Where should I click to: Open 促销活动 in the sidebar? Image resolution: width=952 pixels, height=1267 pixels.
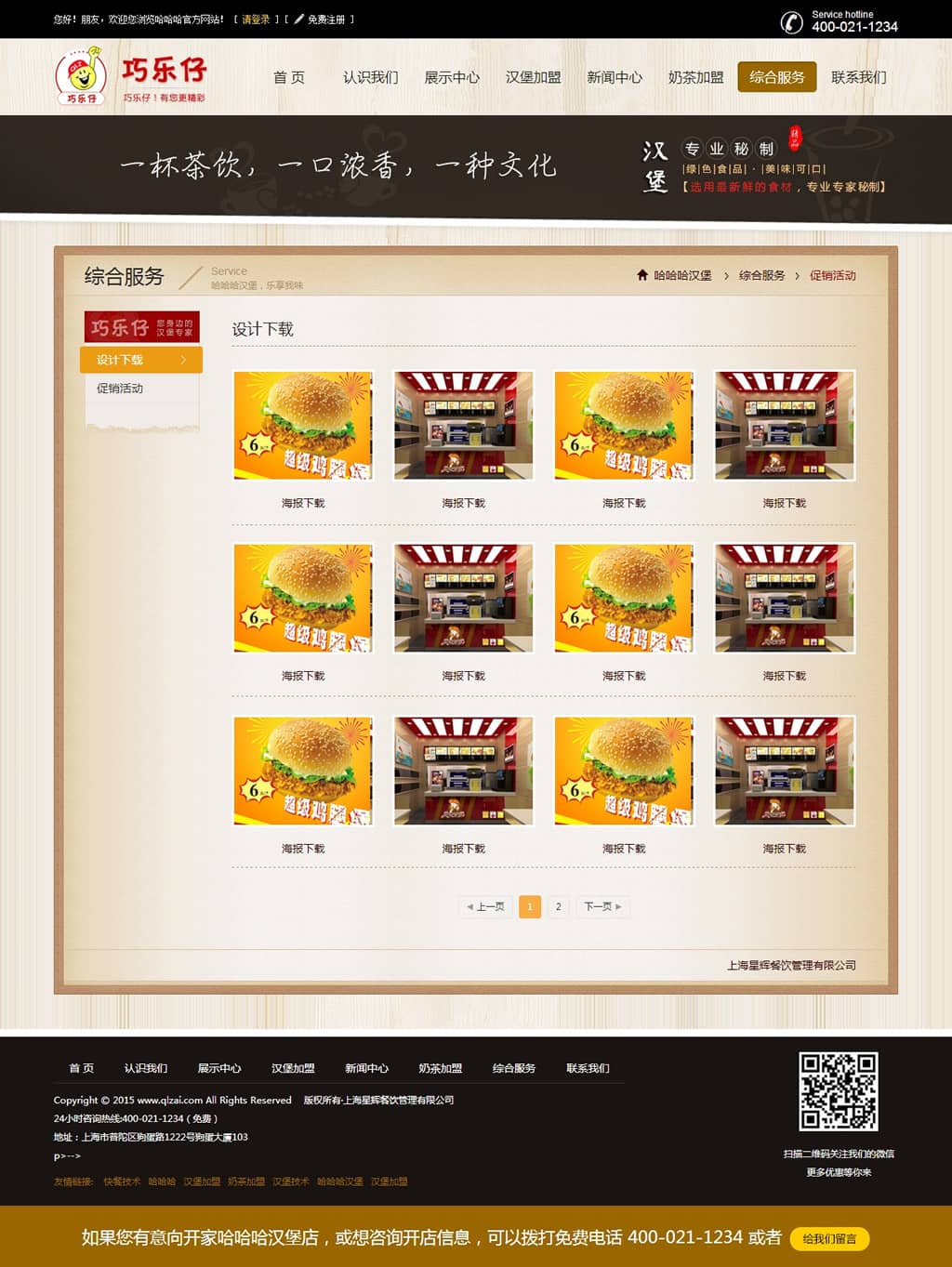(x=121, y=389)
